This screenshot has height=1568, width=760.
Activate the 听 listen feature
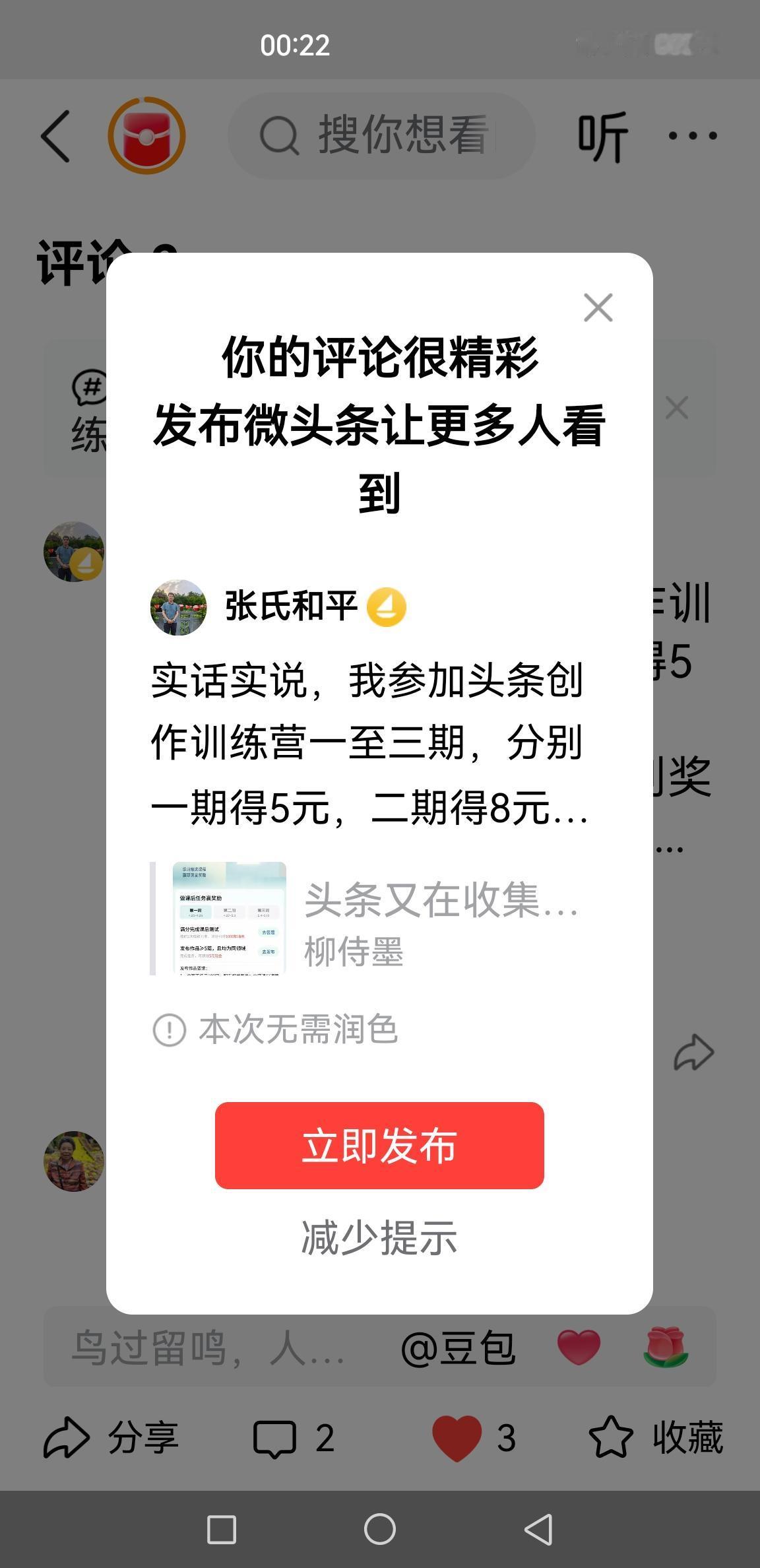[x=602, y=135]
